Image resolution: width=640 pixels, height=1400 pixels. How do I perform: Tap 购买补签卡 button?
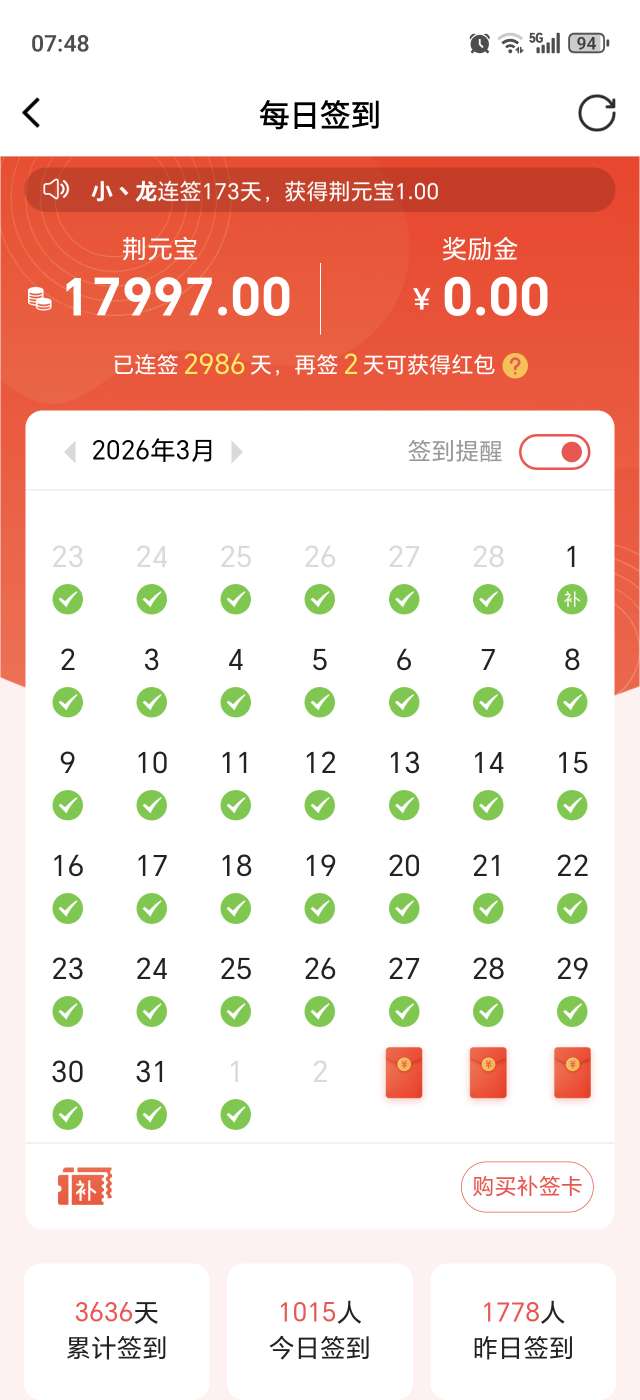pos(527,1187)
